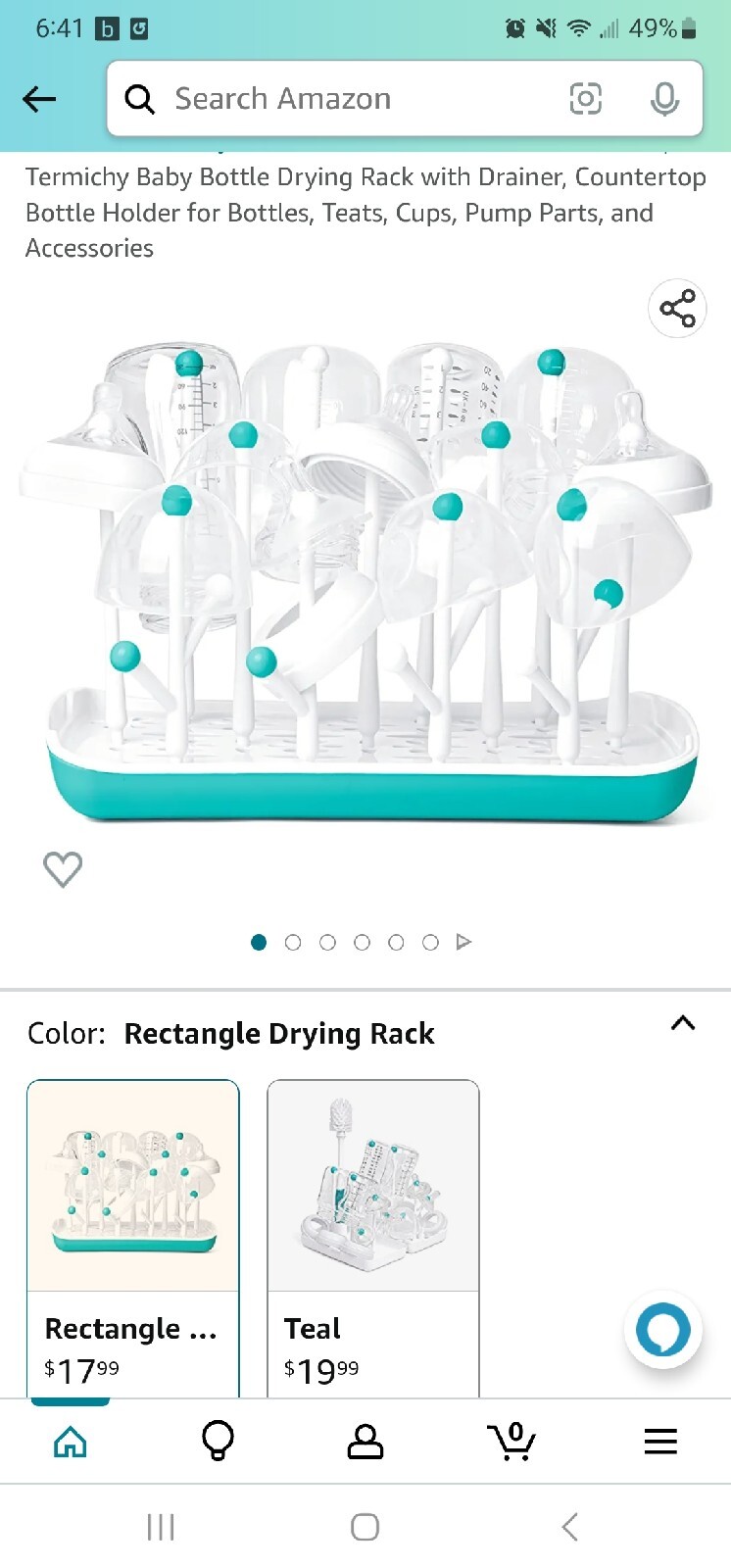Open the main drying rack product image
Viewport: 731px width, 1568px height.
point(365,578)
